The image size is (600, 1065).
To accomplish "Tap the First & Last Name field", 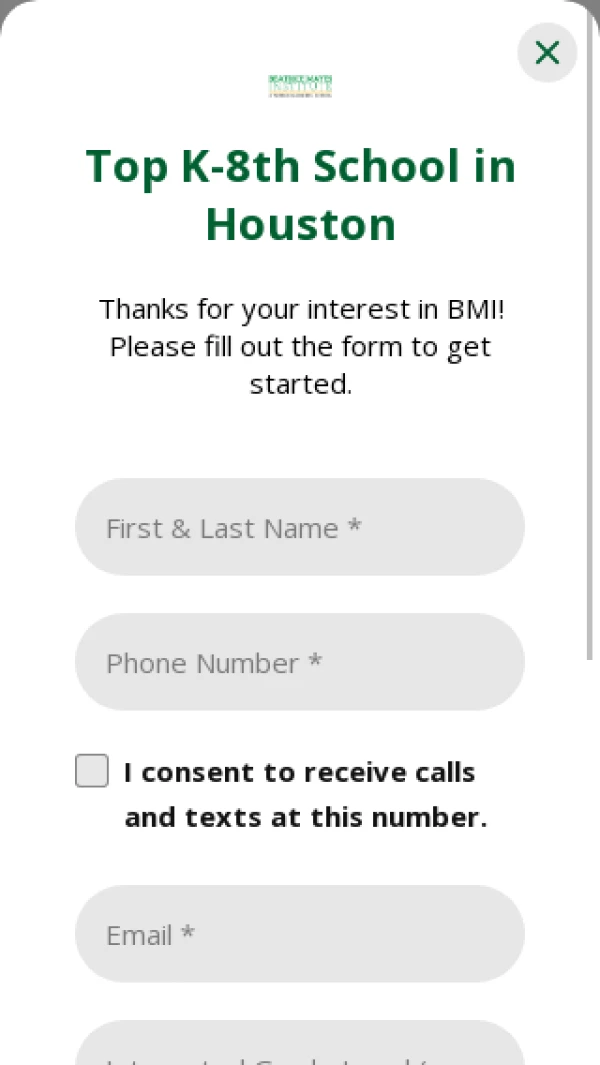I will 300,527.
